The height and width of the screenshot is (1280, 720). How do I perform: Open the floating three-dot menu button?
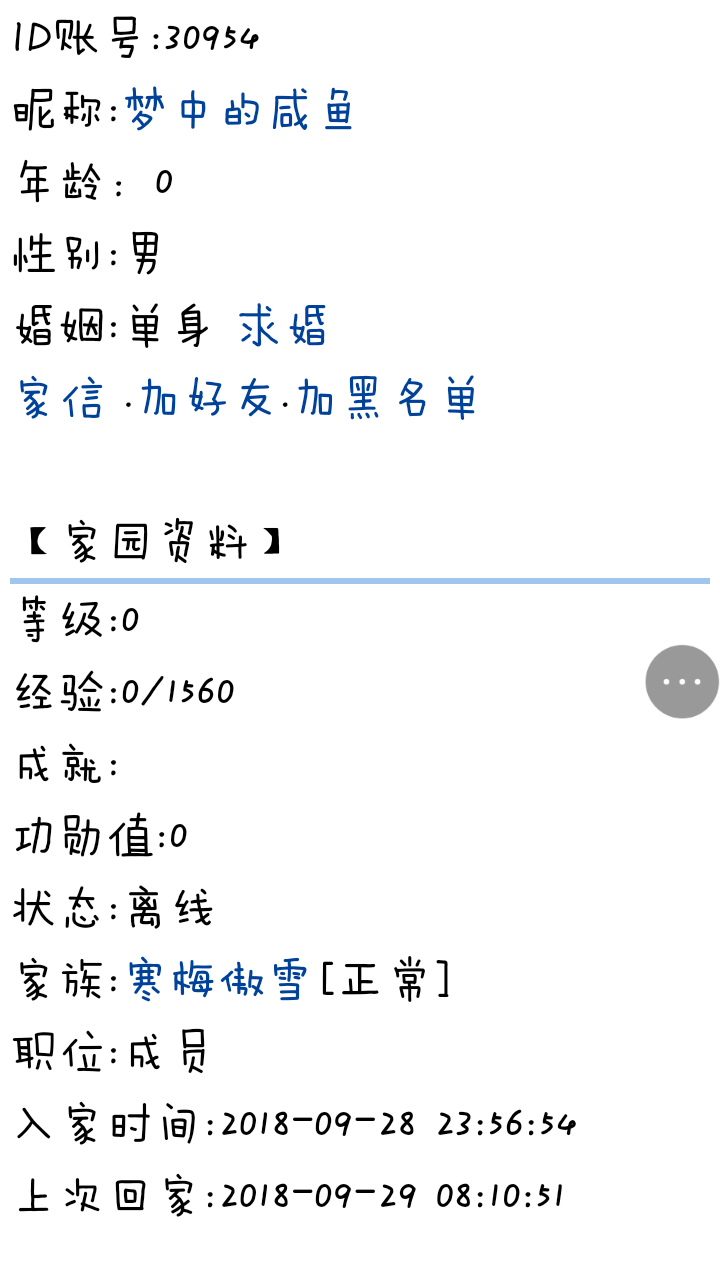click(x=682, y=682)
